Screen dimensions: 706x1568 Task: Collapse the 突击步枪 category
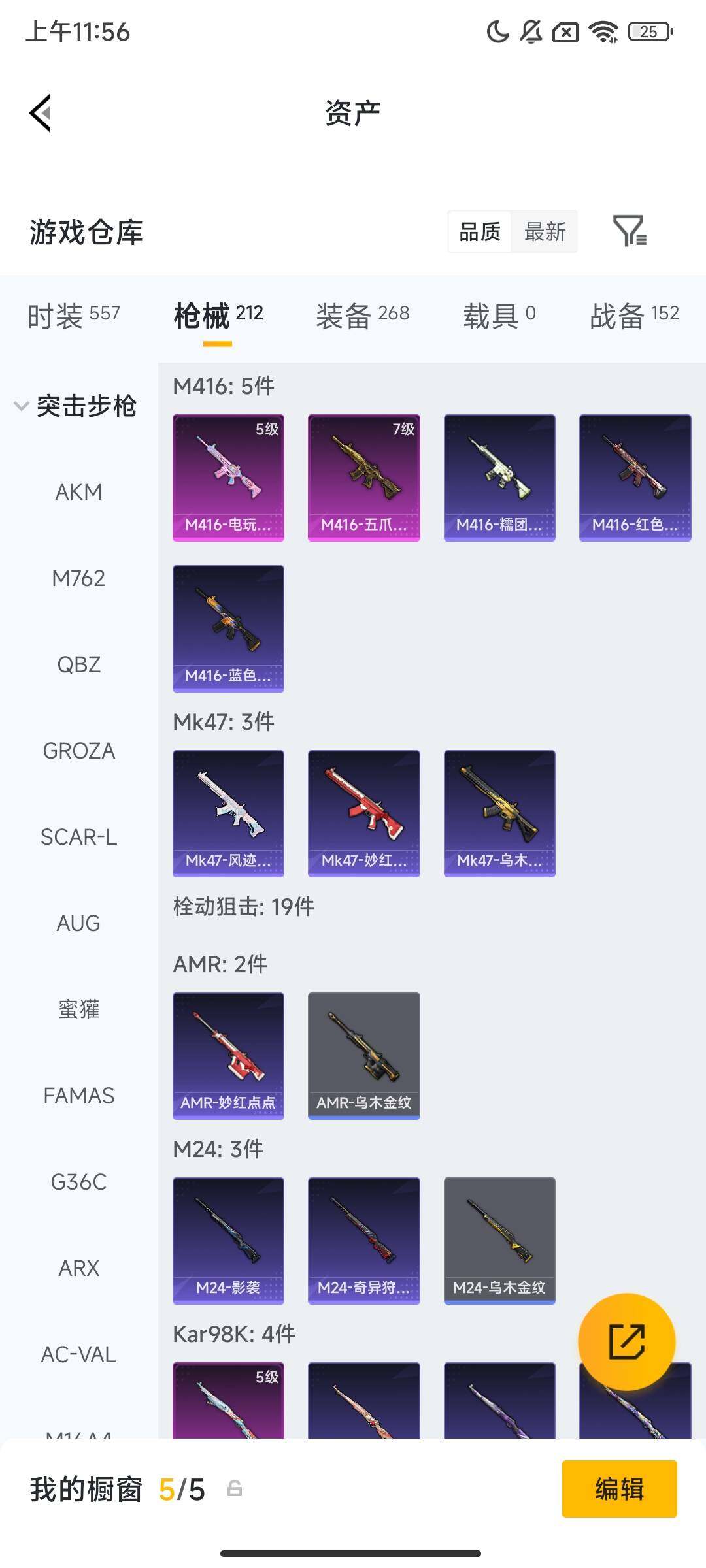pyautogui.click(x=75, y=406)
